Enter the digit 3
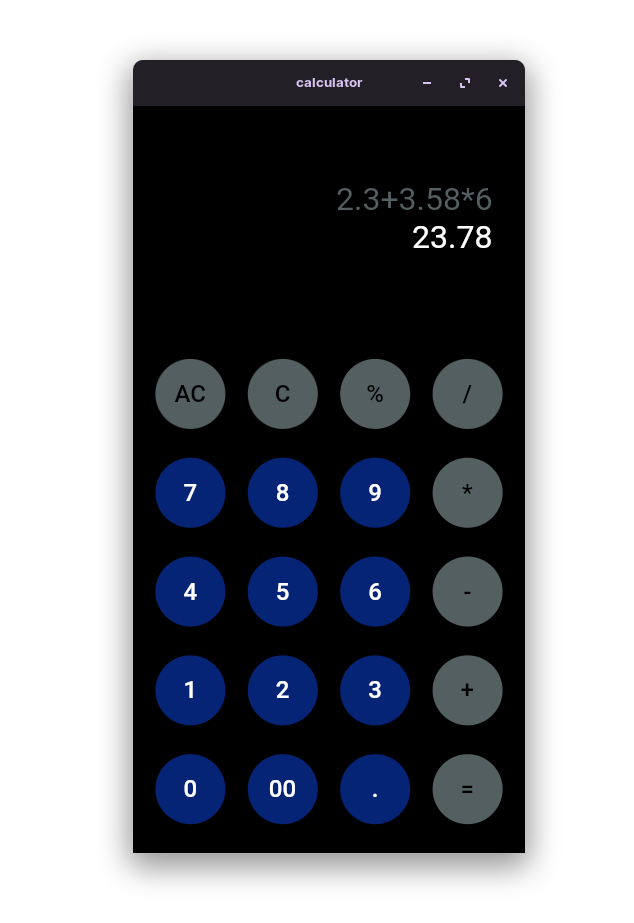Screen dimensions: 634x923 (x=375, y=690)
